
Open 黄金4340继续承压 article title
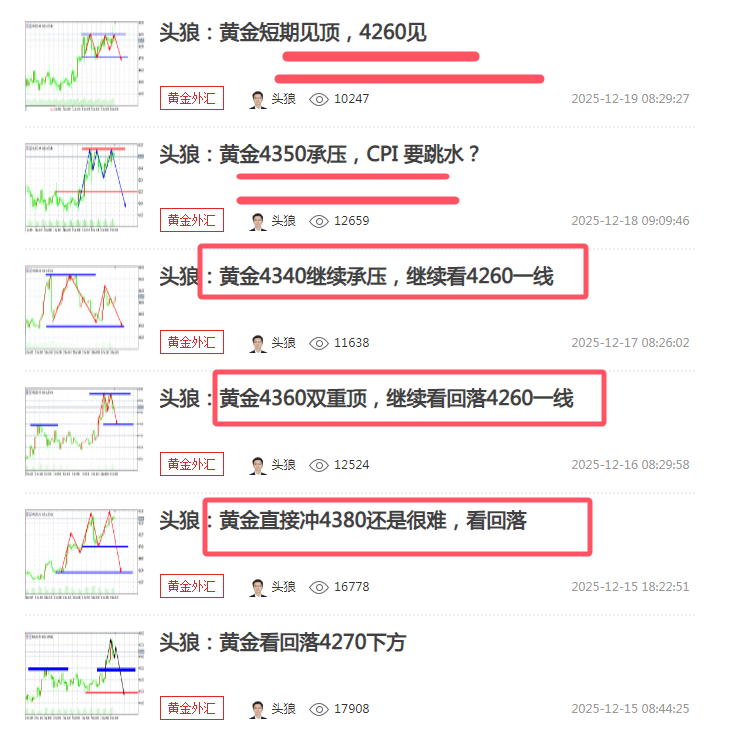[x=357, y=277]
